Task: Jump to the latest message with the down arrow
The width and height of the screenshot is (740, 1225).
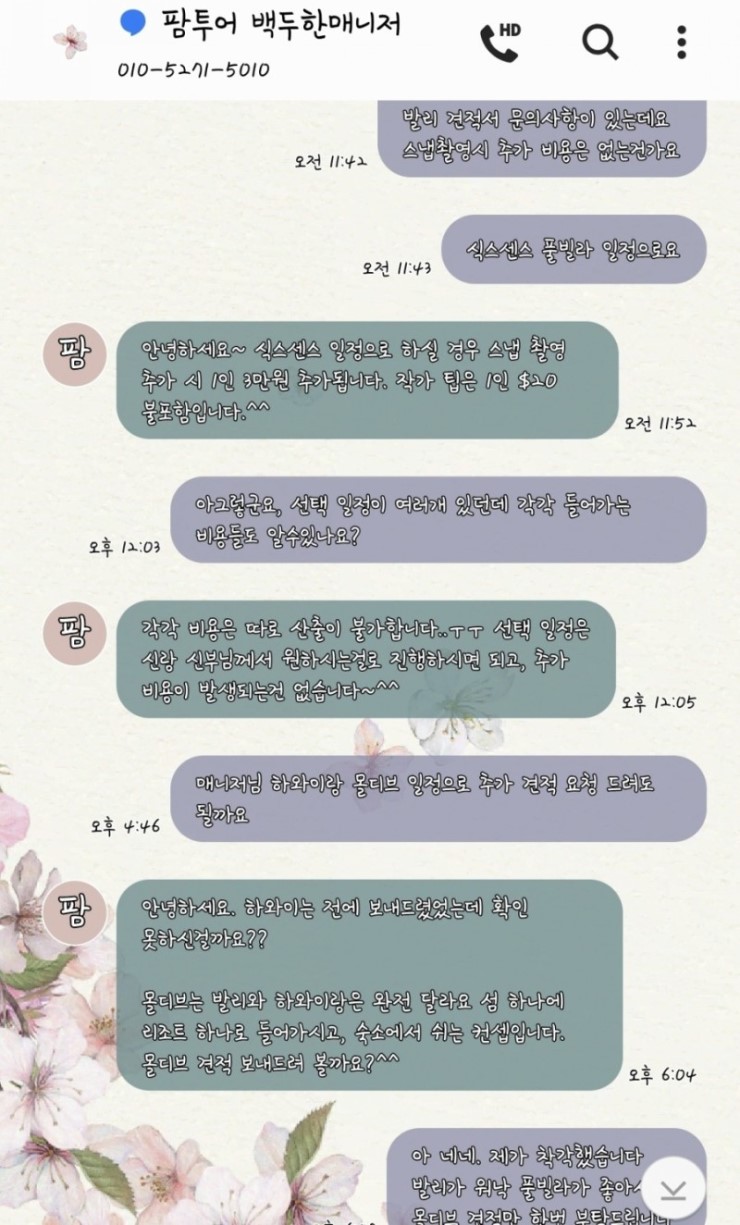Action: click(x=674, y=1187)
